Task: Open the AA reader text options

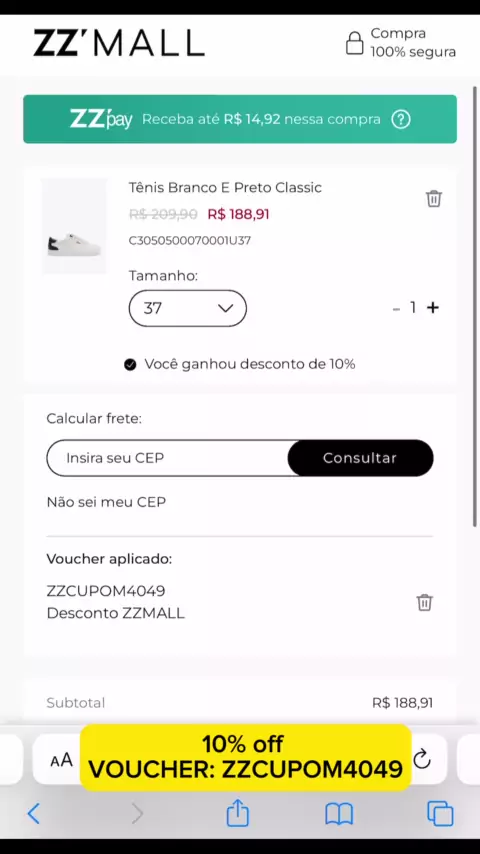Action: [61, 760]
